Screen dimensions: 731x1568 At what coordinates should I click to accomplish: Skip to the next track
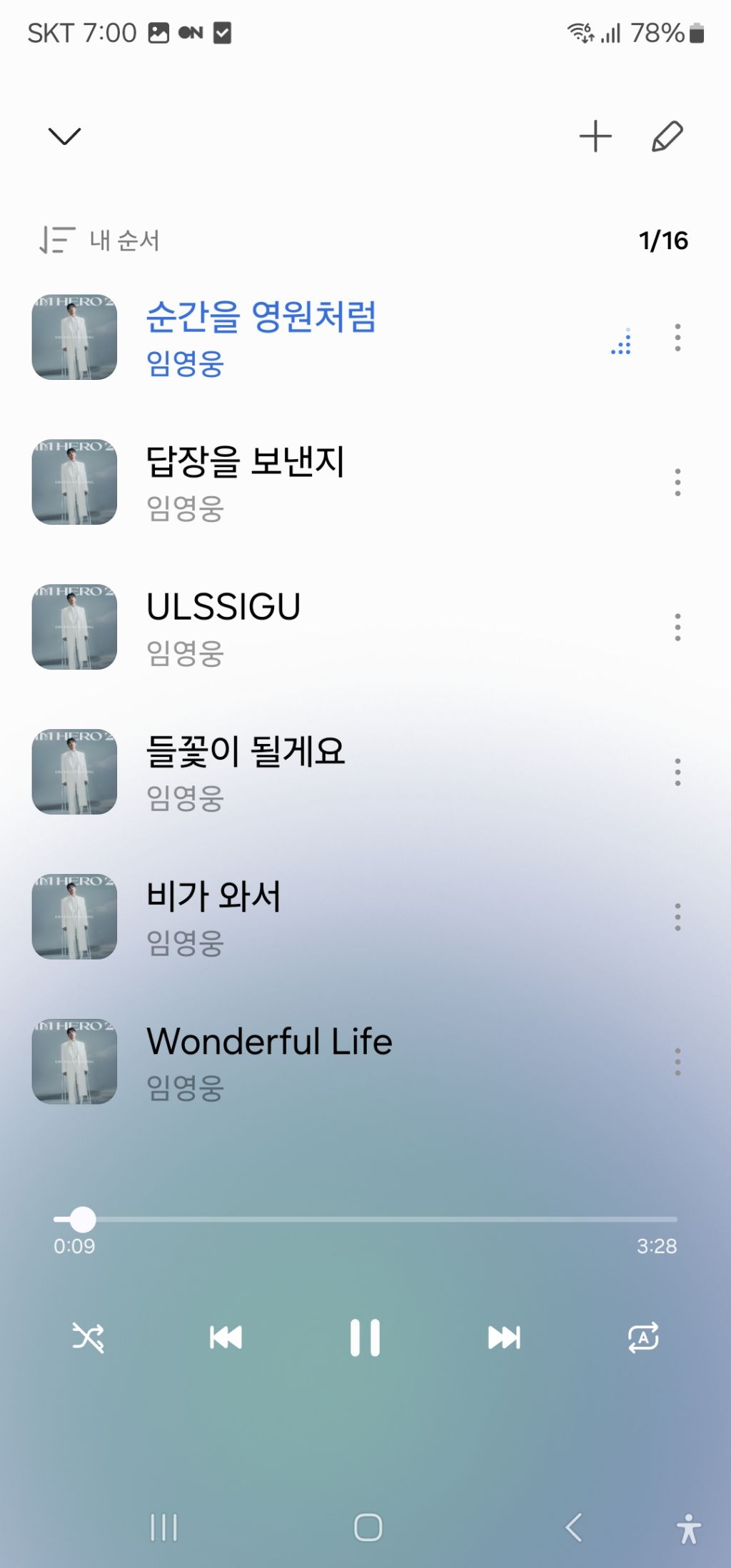pyautogui.click(x=504, y=1337)
